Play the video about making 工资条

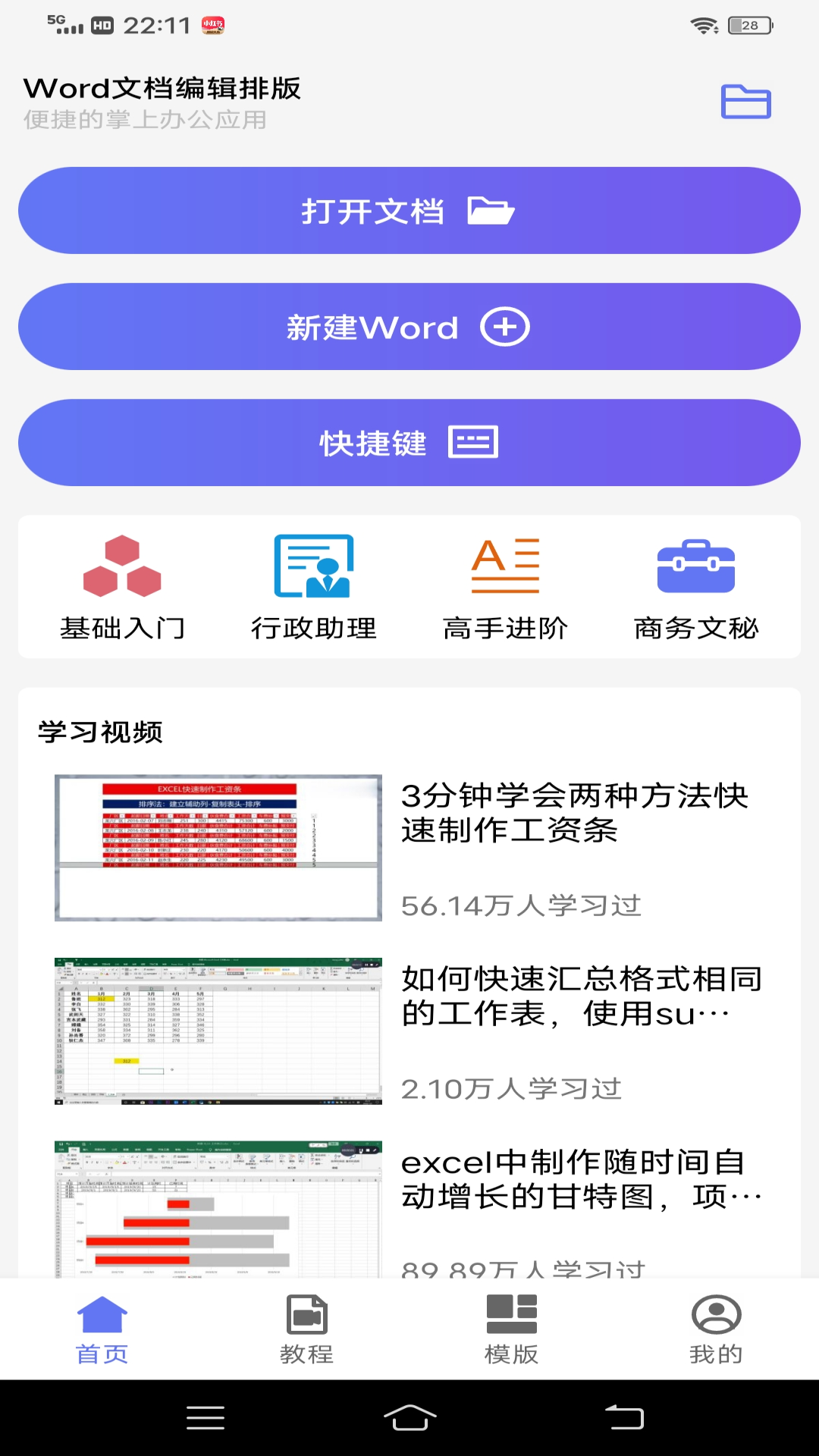(409, 848)
